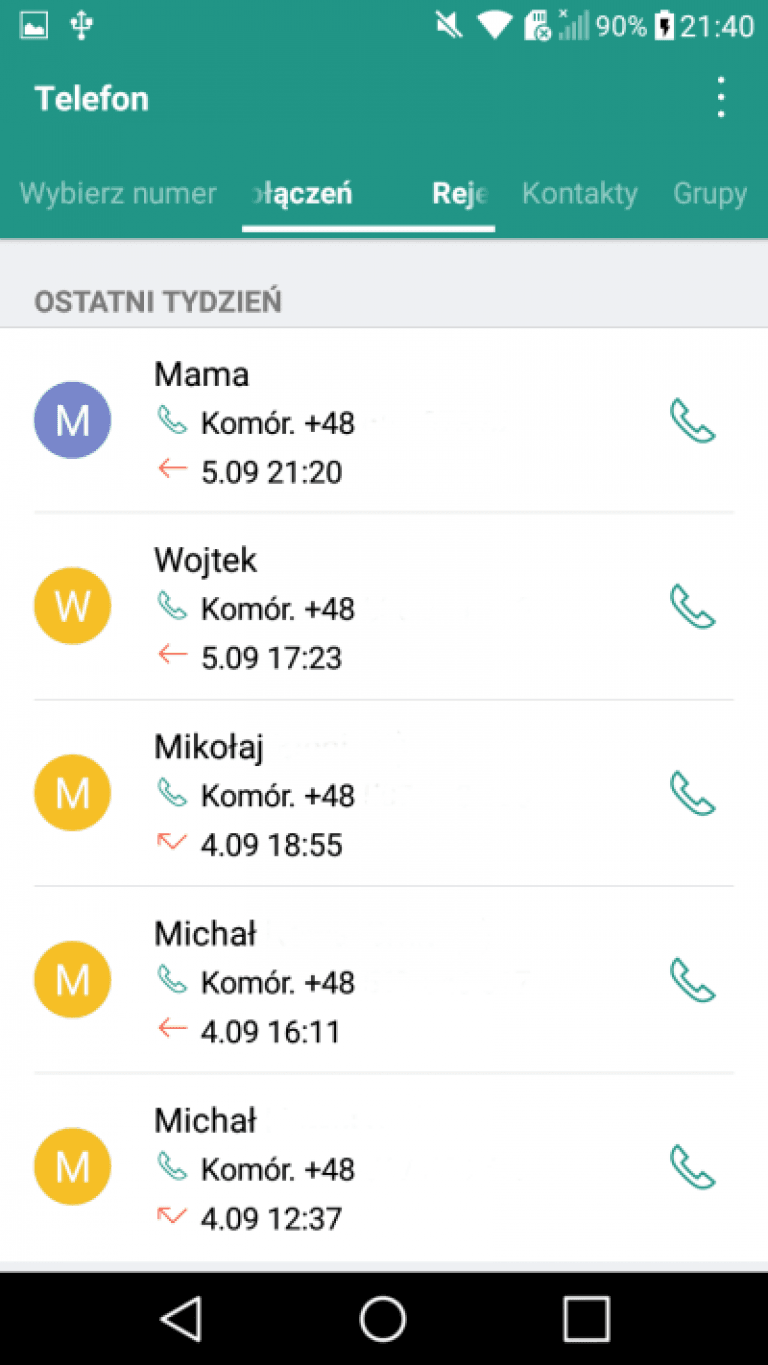Tap Wojtek's W avatar
Screen dimensions: 768x1365
[72, 606]
